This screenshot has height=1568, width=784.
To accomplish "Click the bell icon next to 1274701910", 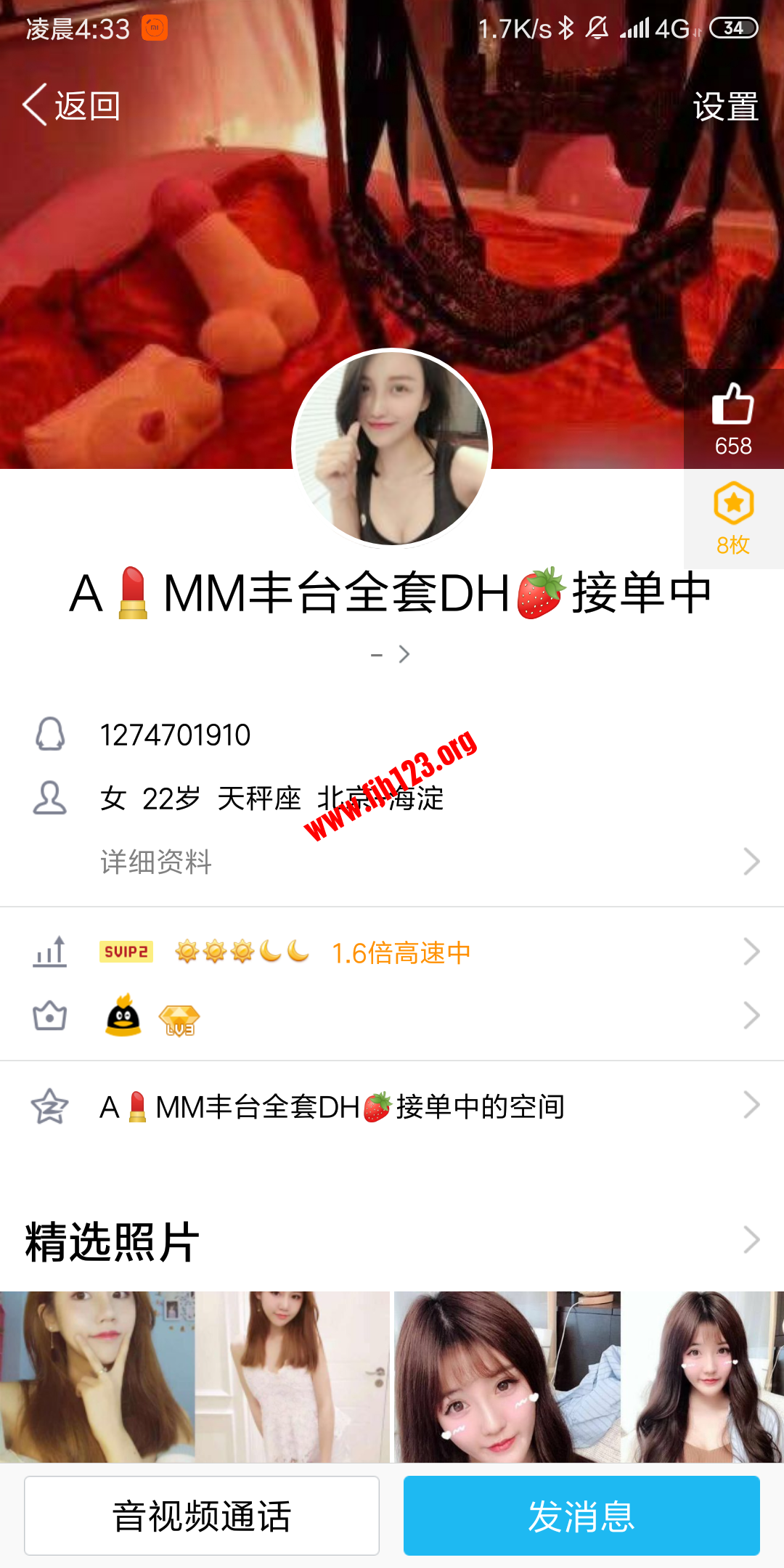I will pyautogui.click(x=49, y=735).
